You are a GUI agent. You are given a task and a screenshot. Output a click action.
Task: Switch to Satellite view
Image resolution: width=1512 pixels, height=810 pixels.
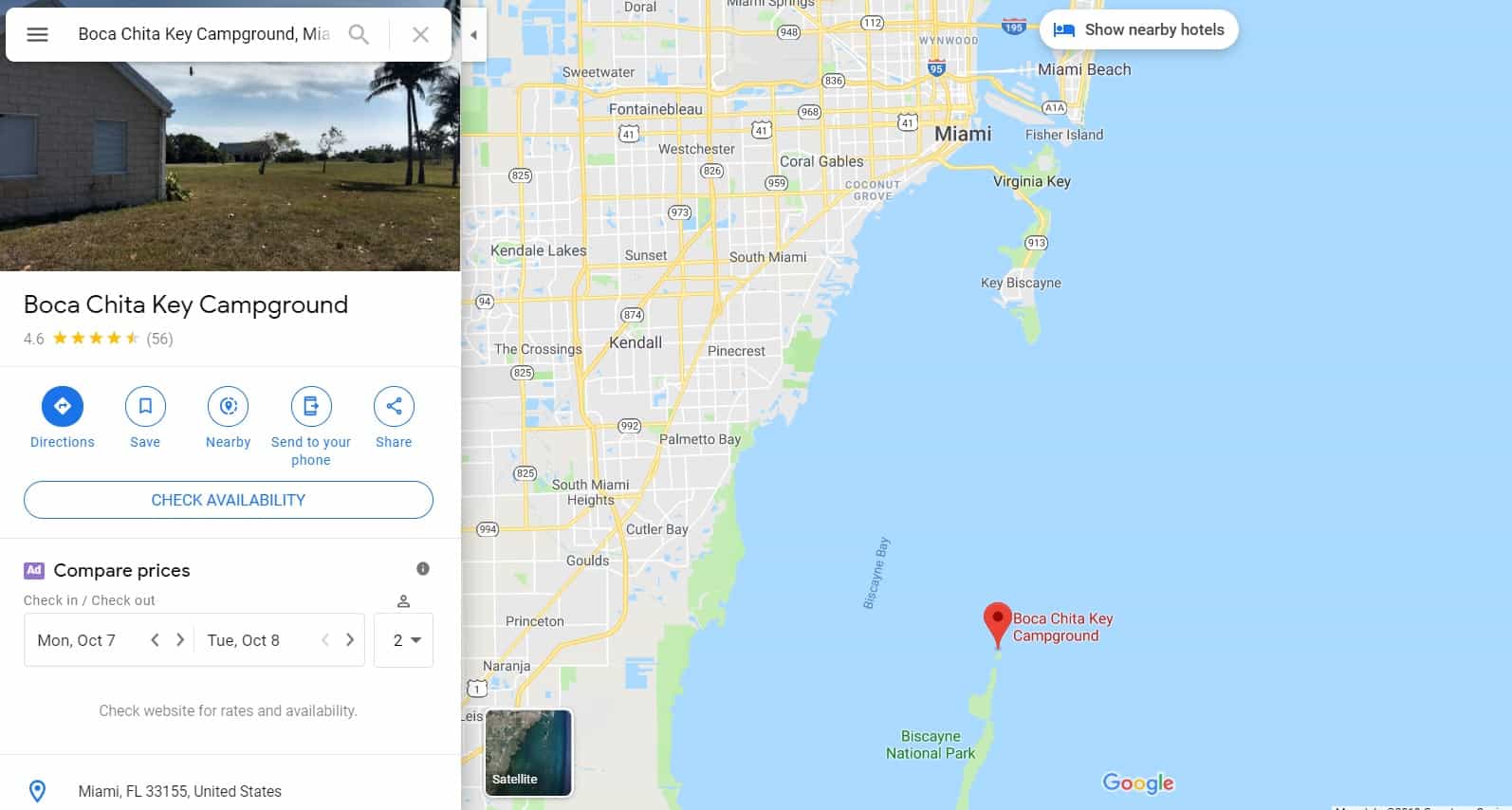click(x=528, y=753)
